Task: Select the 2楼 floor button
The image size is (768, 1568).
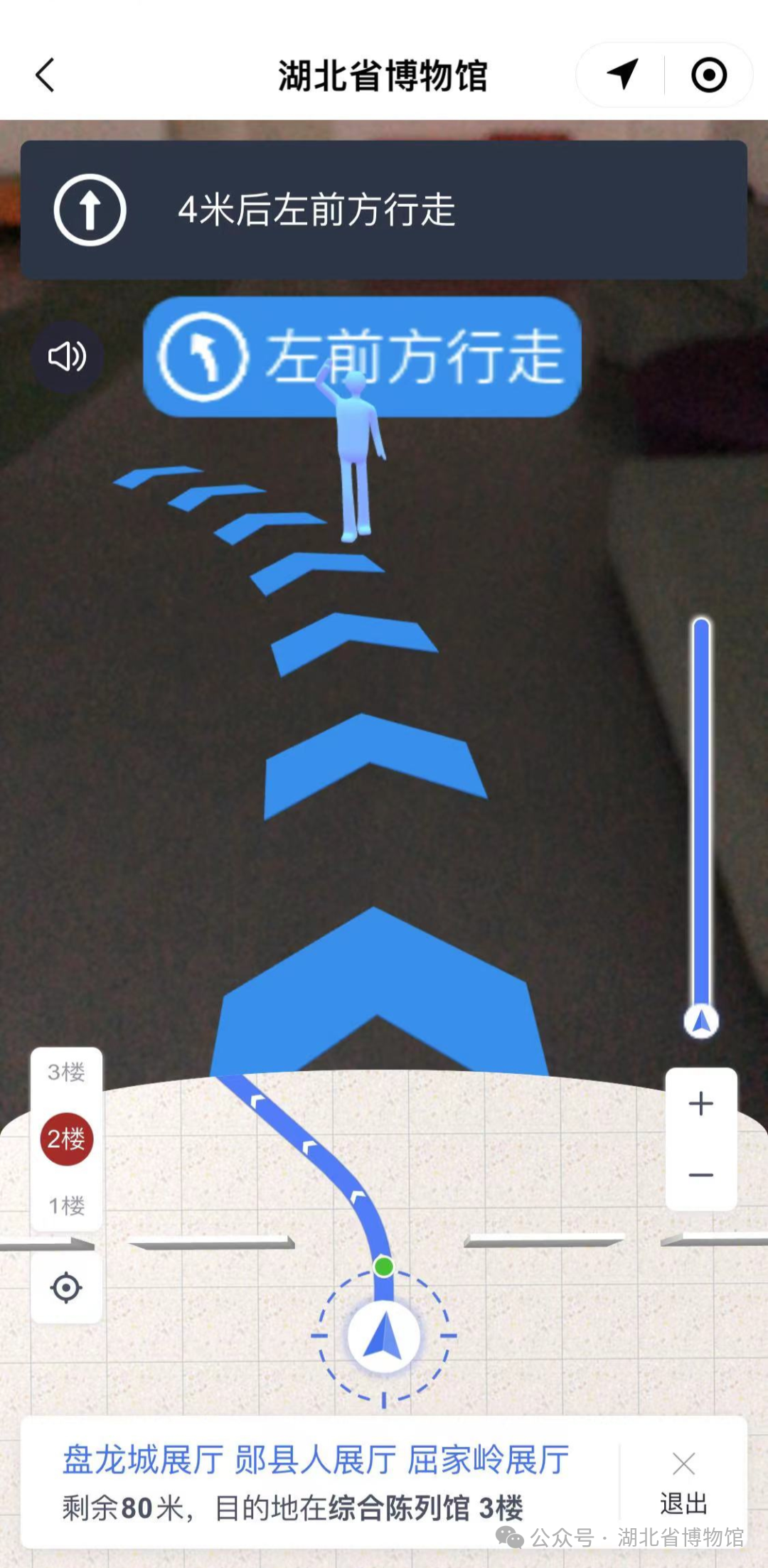Action: coord(66,1139)
